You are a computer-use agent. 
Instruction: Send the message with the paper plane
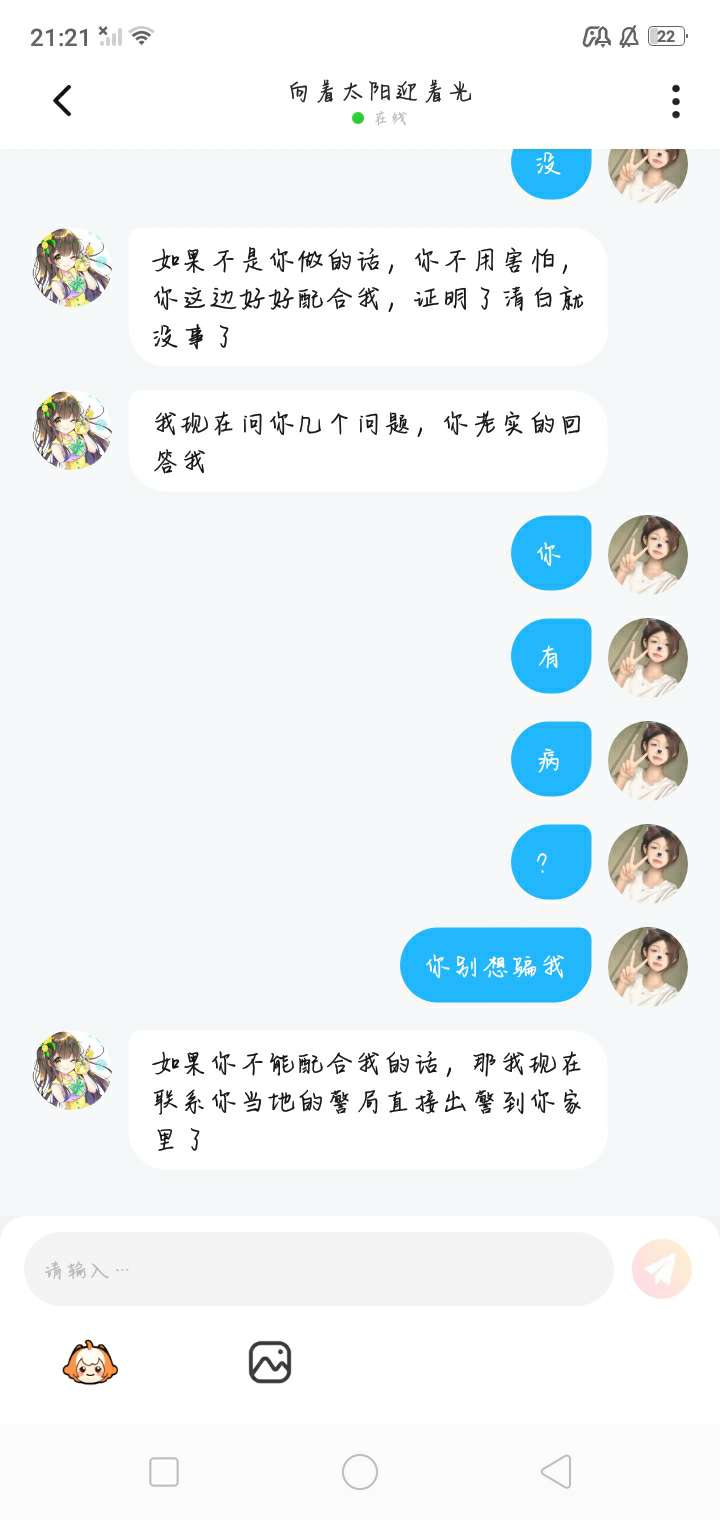click(662, 1269)
